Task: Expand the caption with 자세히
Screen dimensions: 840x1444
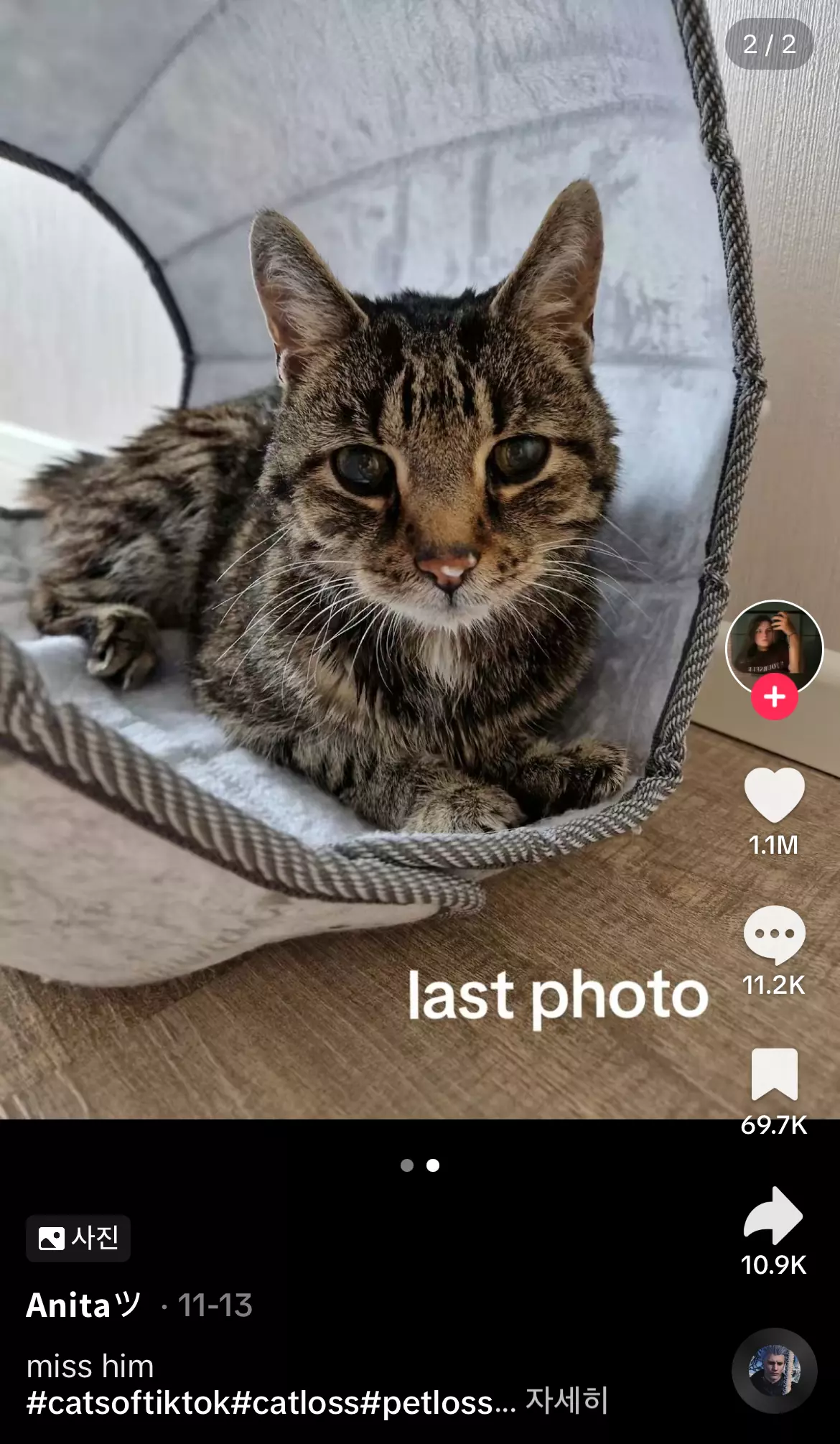Action: point(566,1401)
